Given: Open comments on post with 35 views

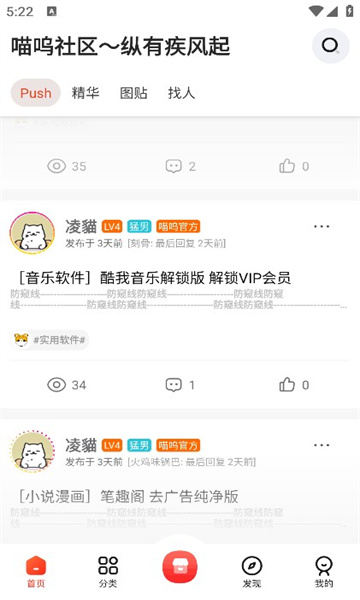Looking at the screenshot, I should tap(181, 166).
